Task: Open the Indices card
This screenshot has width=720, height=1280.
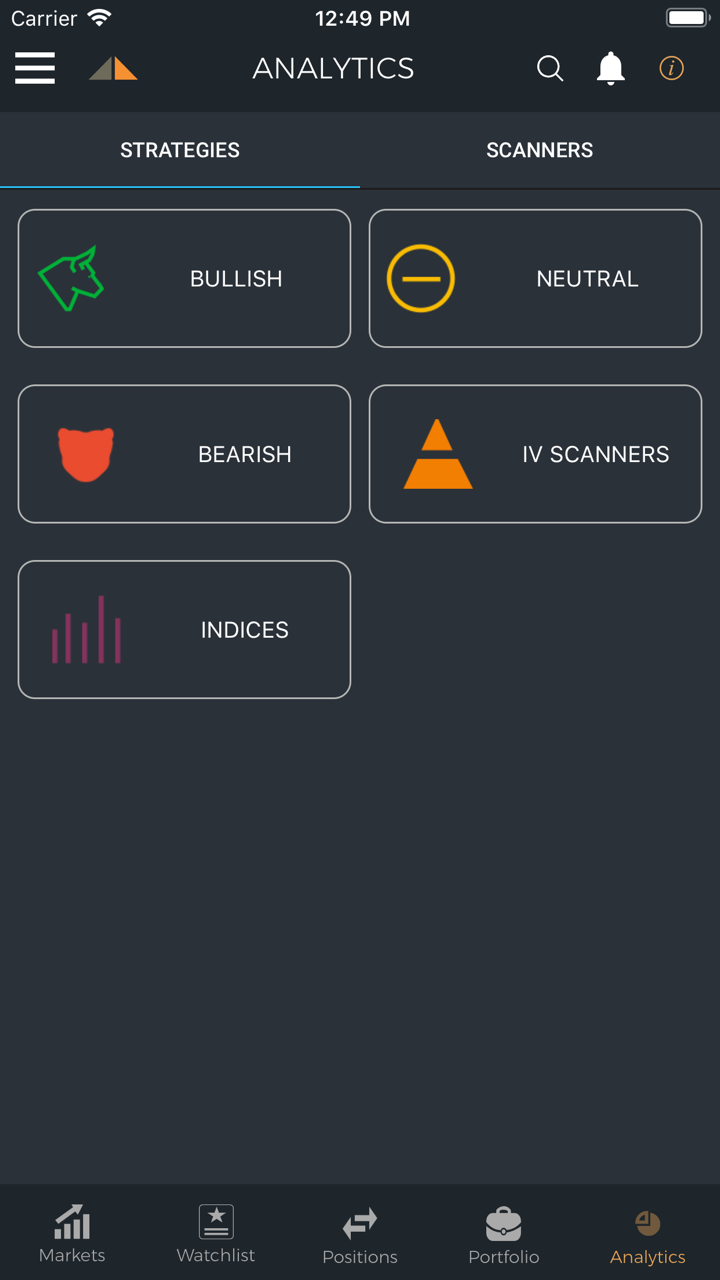Action: pyautogui.click(x=184, y=630)
